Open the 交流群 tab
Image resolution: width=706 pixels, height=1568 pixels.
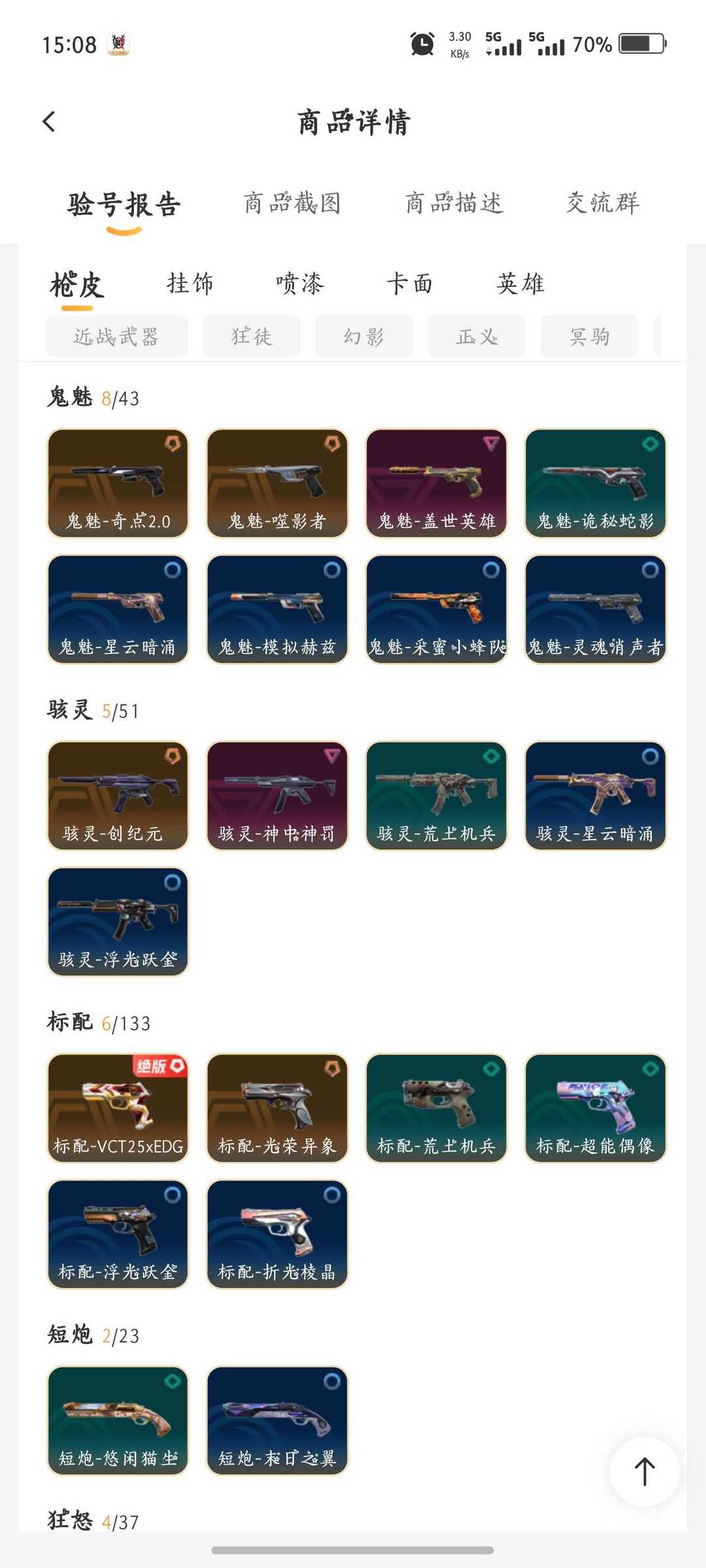point(603,203)
